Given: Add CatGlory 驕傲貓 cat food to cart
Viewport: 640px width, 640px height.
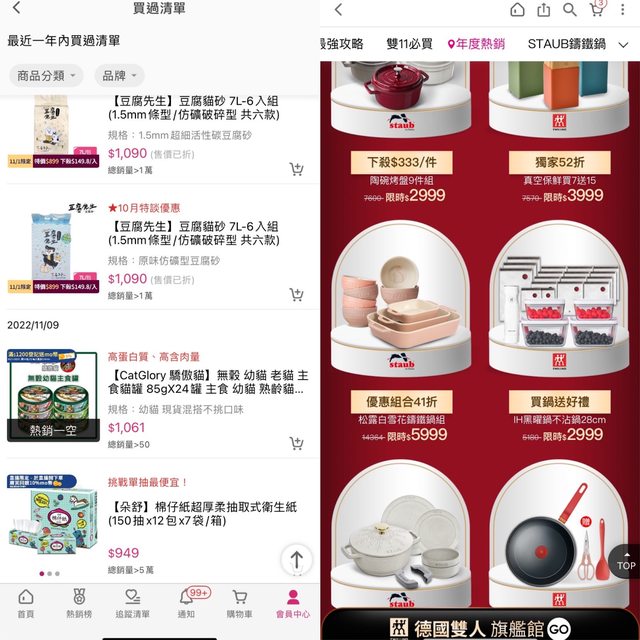Looking at the screenshot, I should (x=296, y=443).
